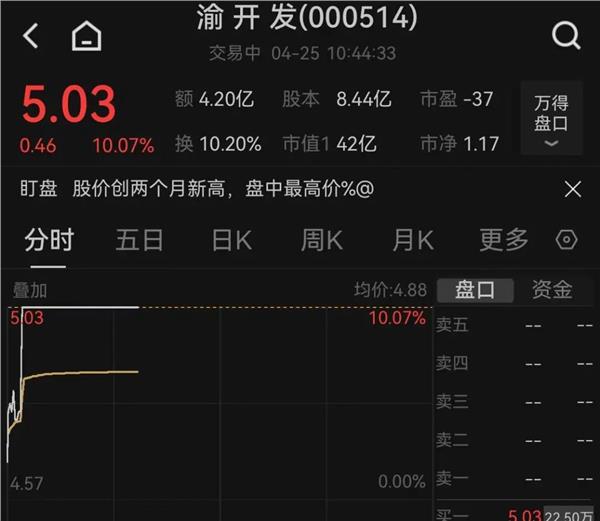
Task: Open the 更多 chart period options
Action: pyautogui.click(x=503, y=241)
